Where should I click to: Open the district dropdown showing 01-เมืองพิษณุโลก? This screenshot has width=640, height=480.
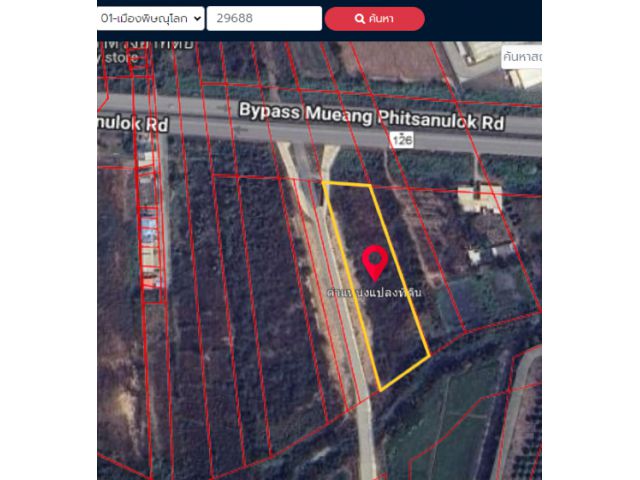(151, 18)
